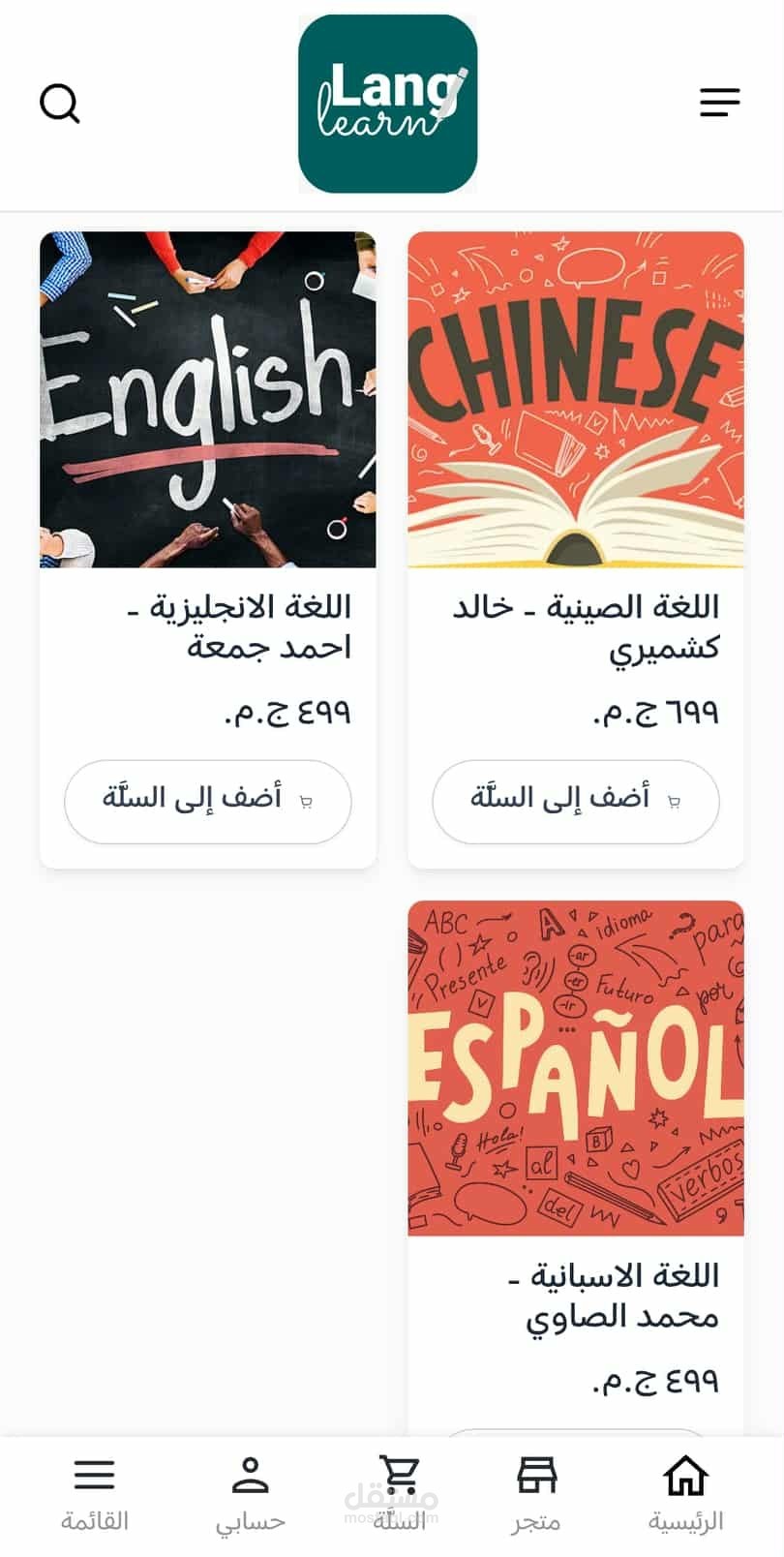Image resolution: width=784 pixels, height=1557 pixels.
Task: Open the السلة cart tab
Action: (399, 1494)
